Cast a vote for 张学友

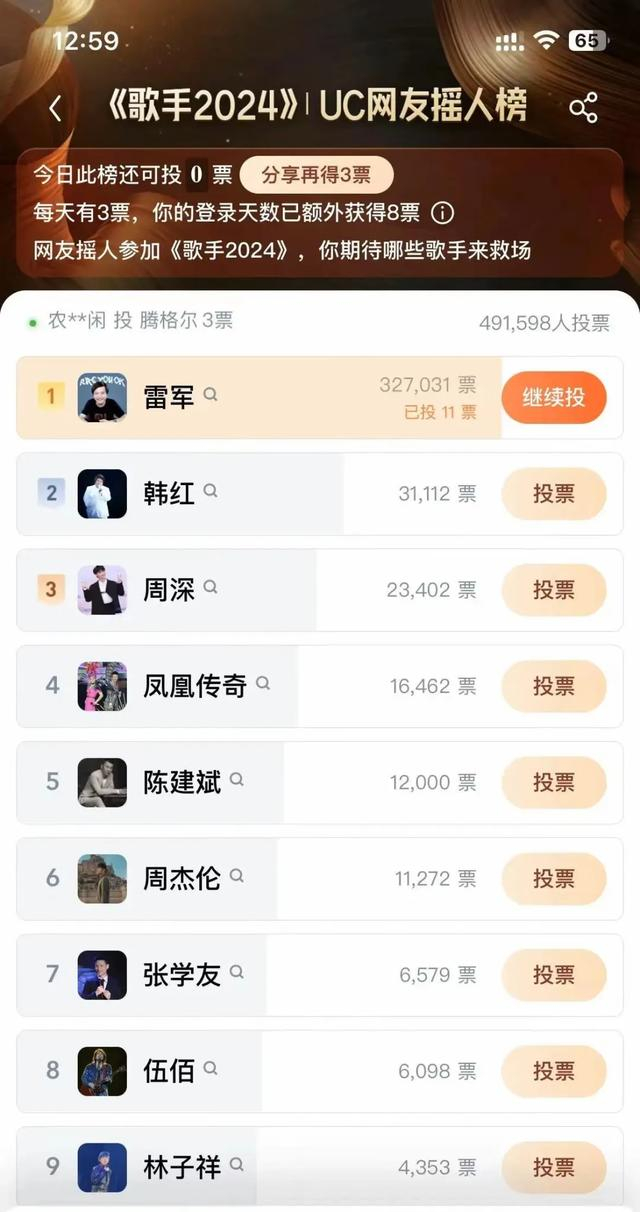553,975
